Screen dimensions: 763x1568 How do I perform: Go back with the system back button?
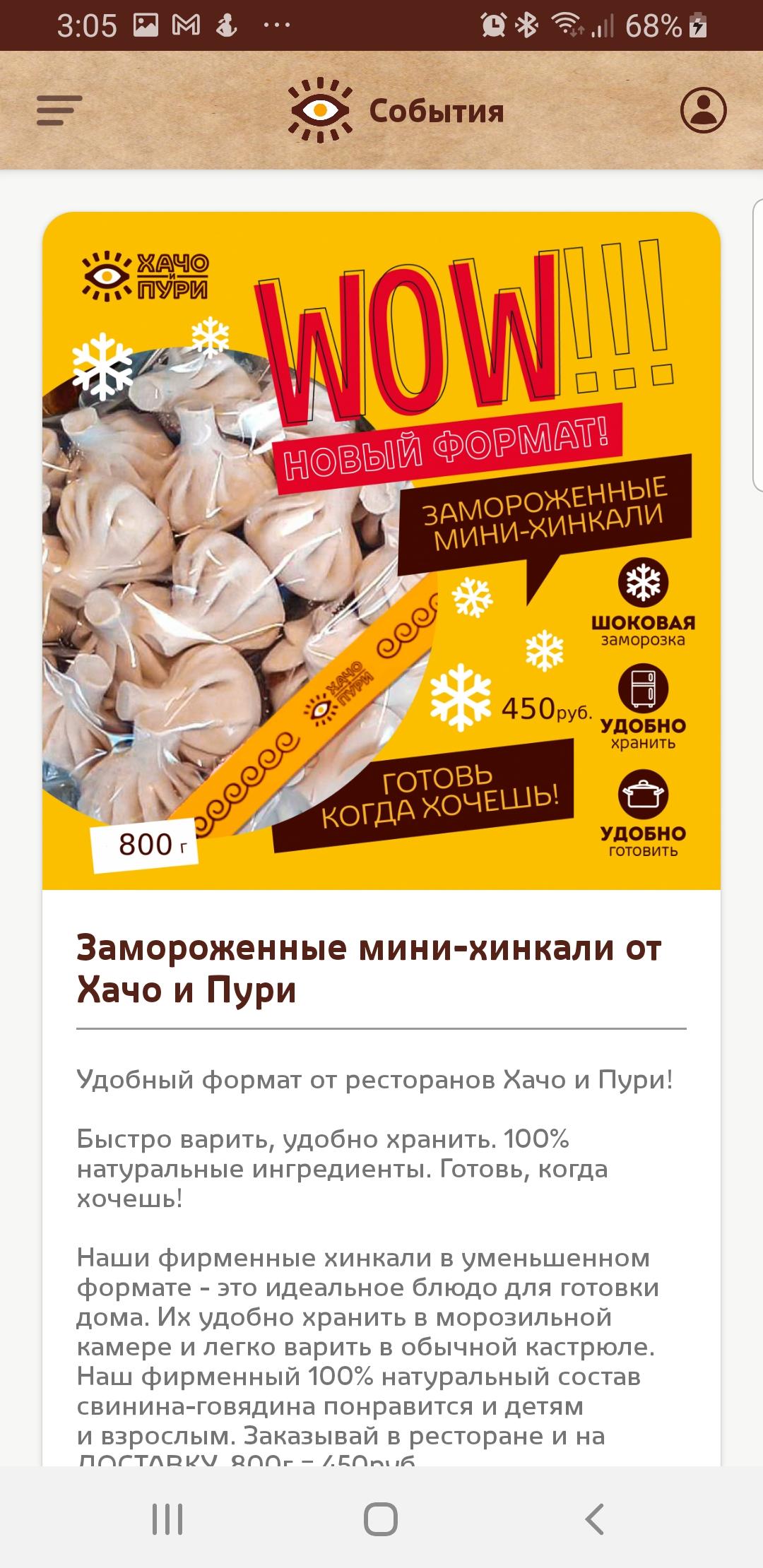click(595, 1518)
